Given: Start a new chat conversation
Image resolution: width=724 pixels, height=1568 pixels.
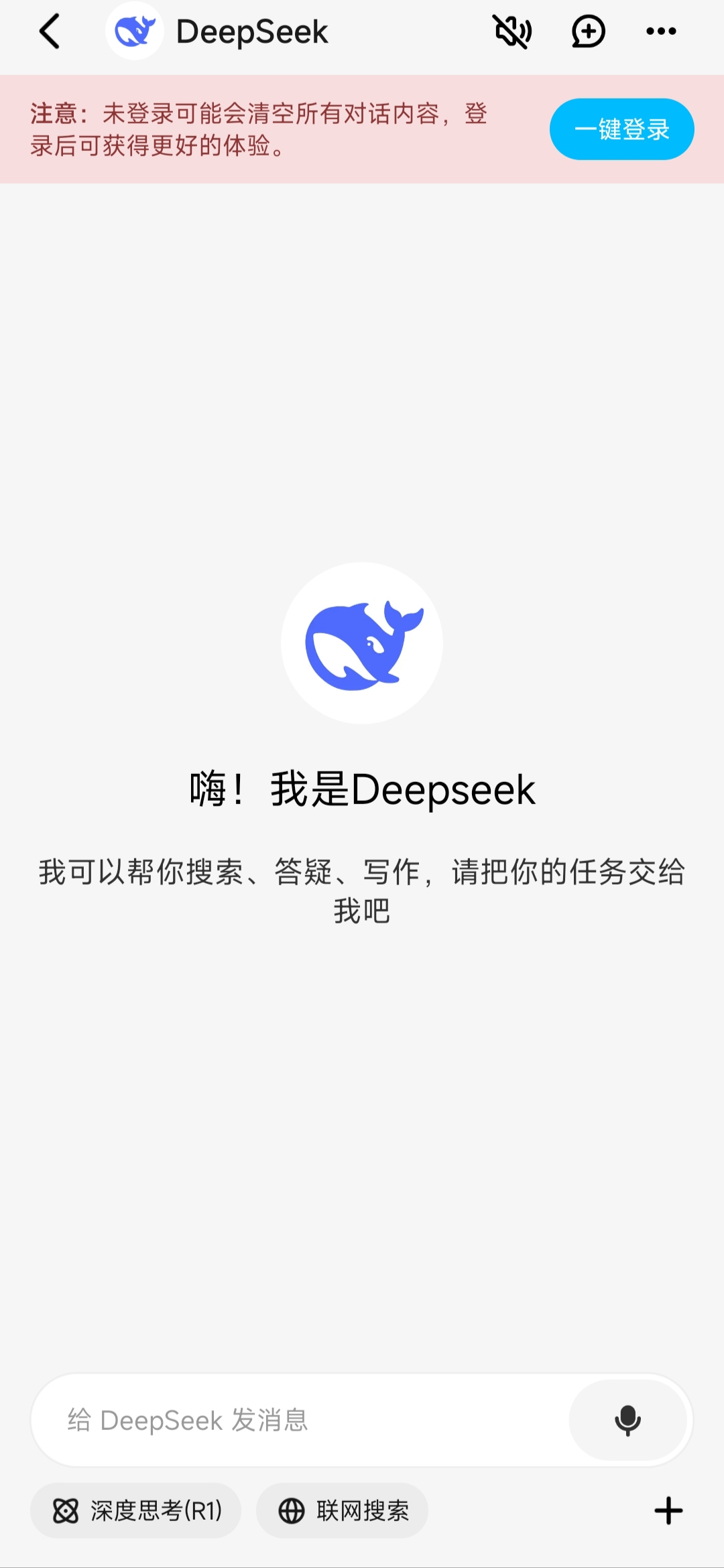Looking at the screenshot, I should (588, 31).
